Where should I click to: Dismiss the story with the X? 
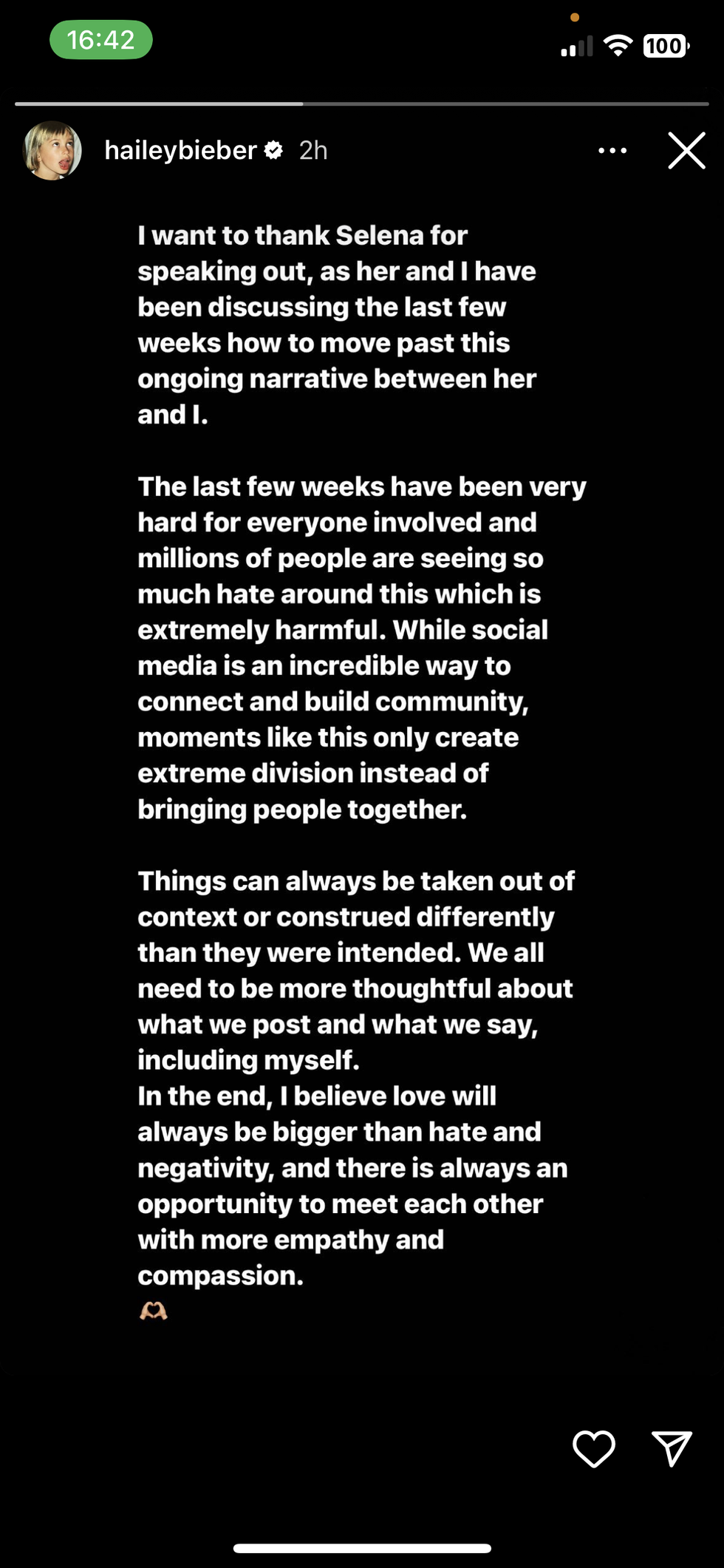[x=686, y=150]
